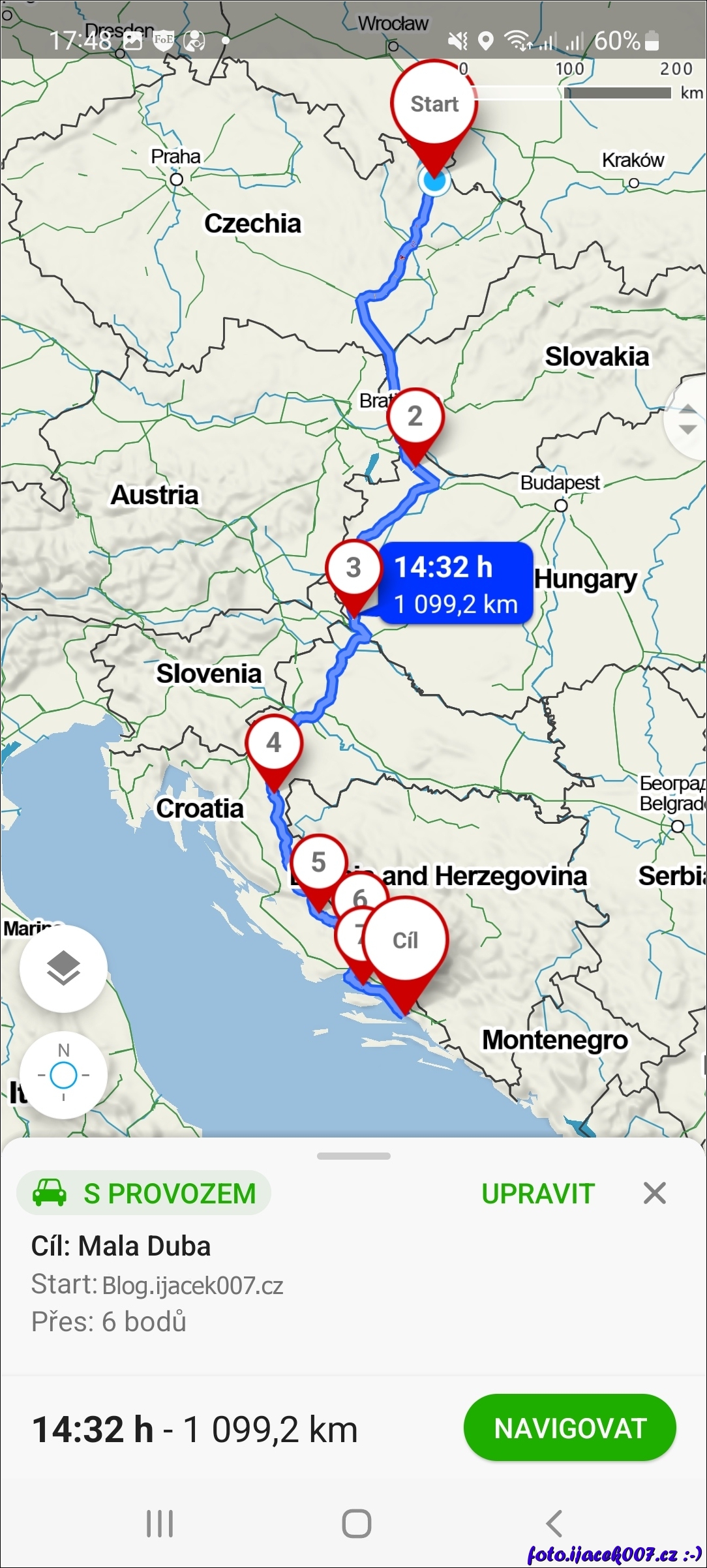Center the map on my location
The image size is (707, 1568).
[63, 1075]
